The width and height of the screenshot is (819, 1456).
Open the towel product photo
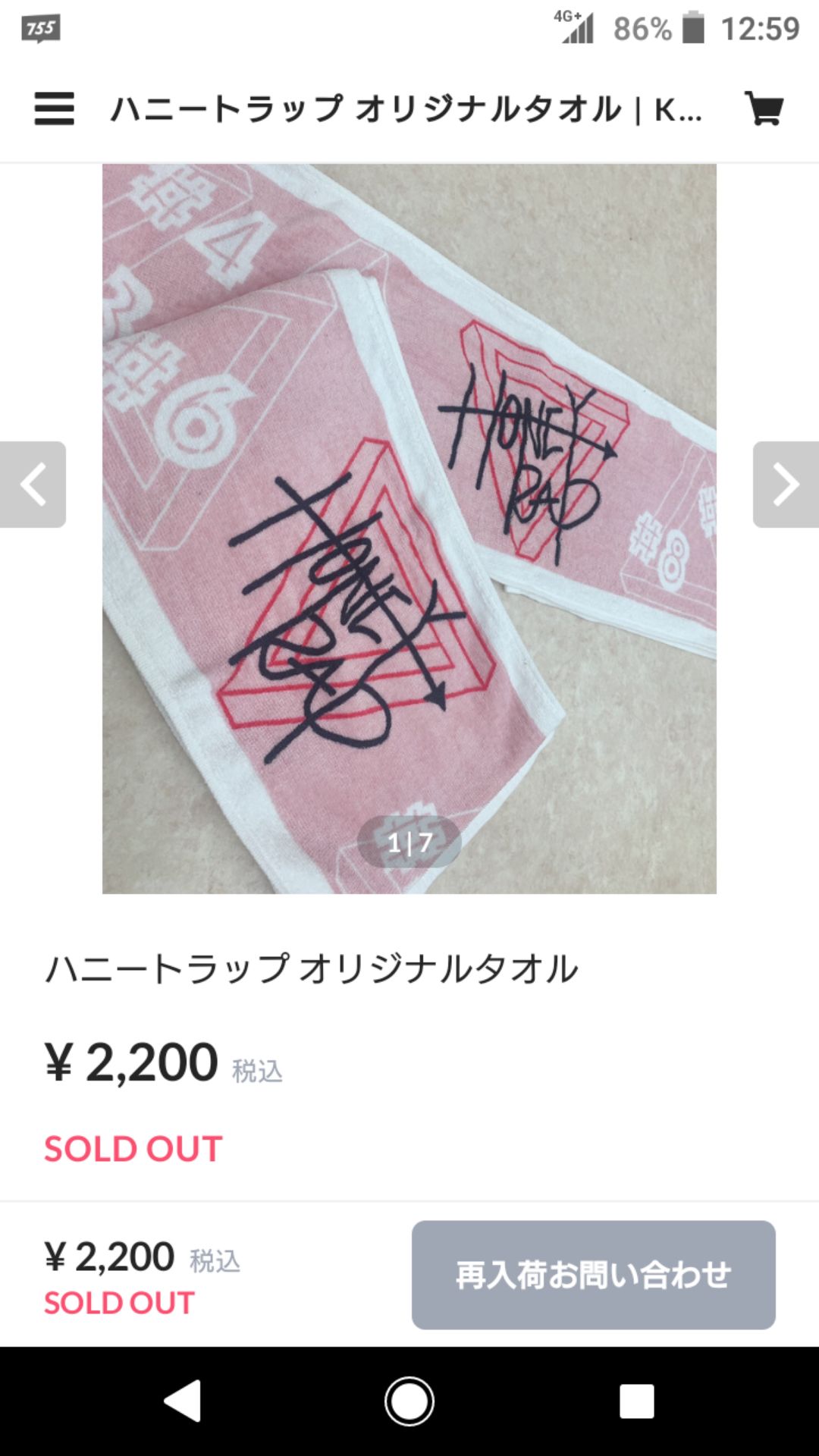tap(409, 528)
